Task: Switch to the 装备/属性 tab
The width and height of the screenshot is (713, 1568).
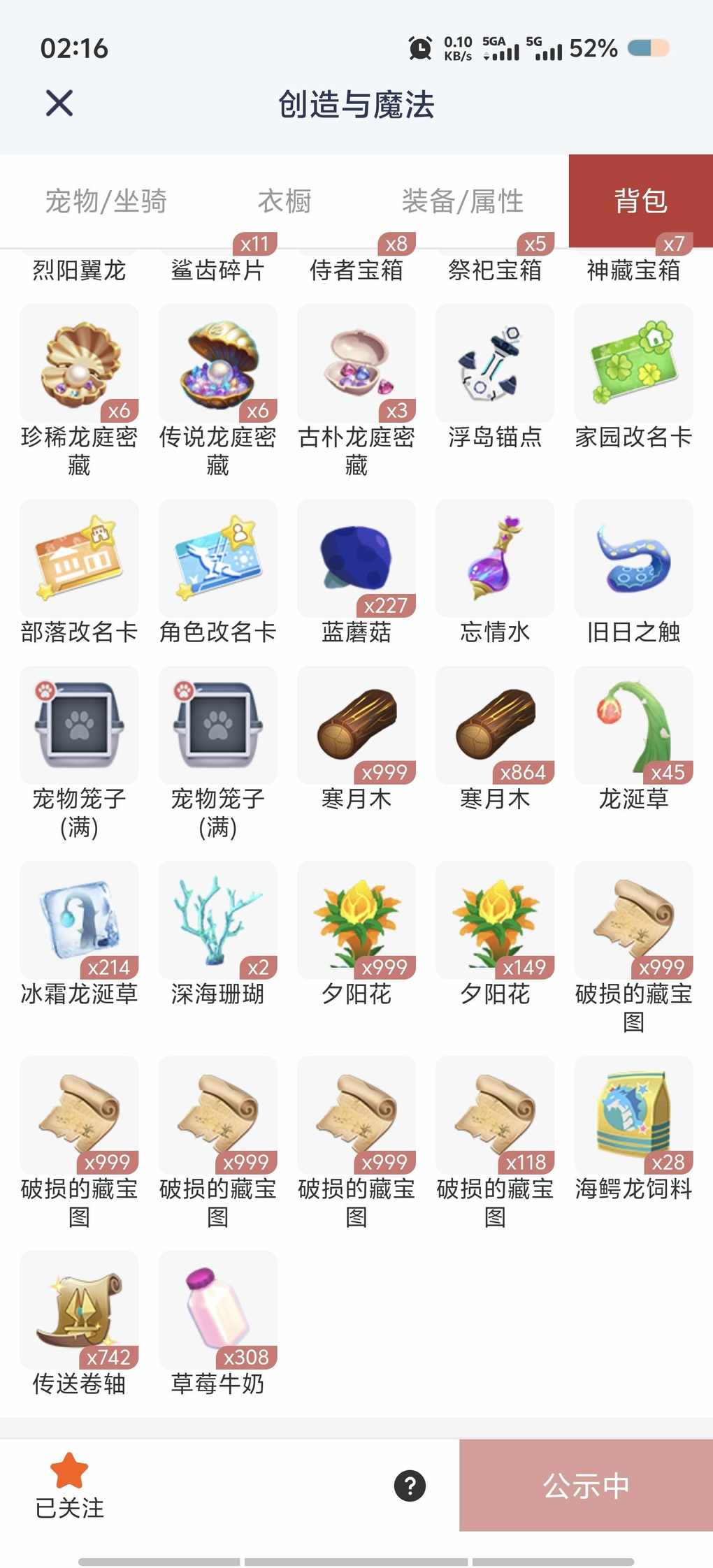Action: coord(463,201)
